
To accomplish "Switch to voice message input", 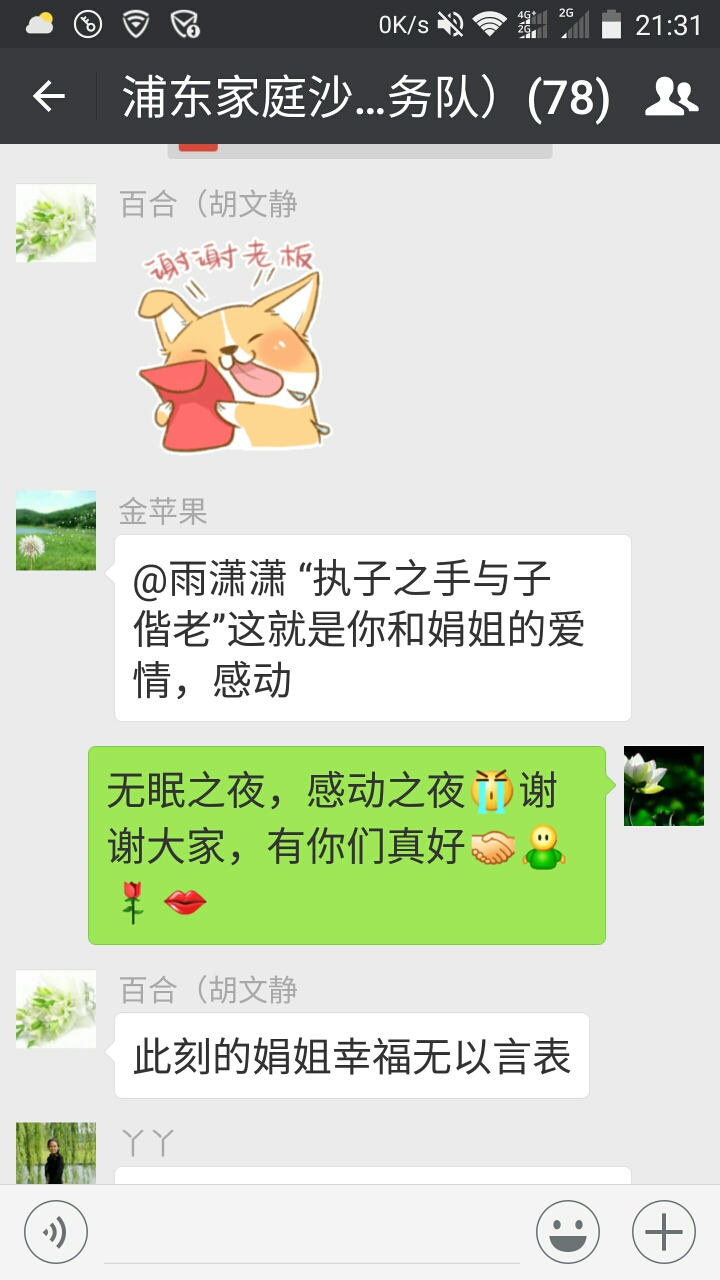I will tap(56, 1232).
